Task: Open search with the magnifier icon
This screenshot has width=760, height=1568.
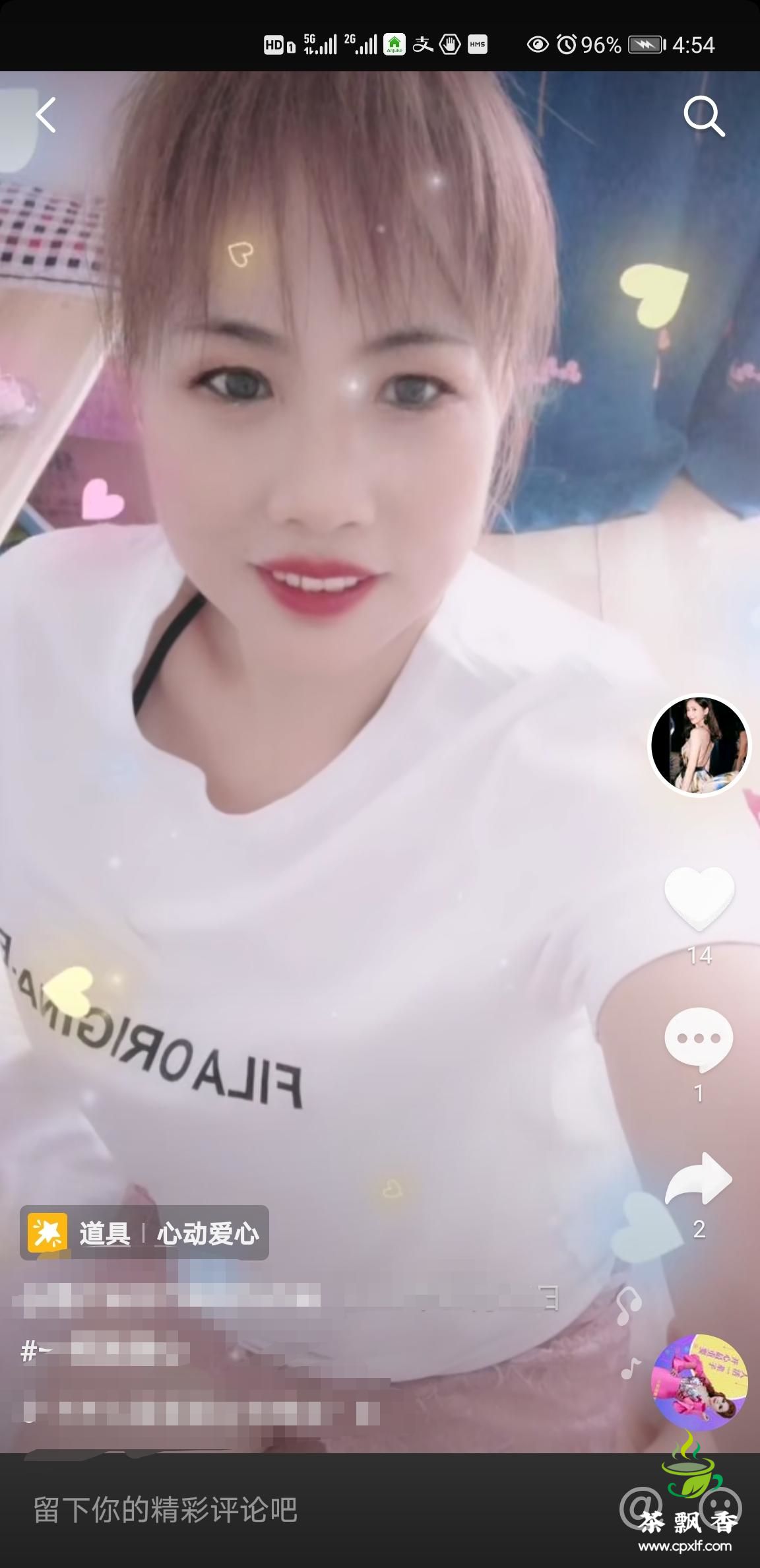Action: click(703, 117)
